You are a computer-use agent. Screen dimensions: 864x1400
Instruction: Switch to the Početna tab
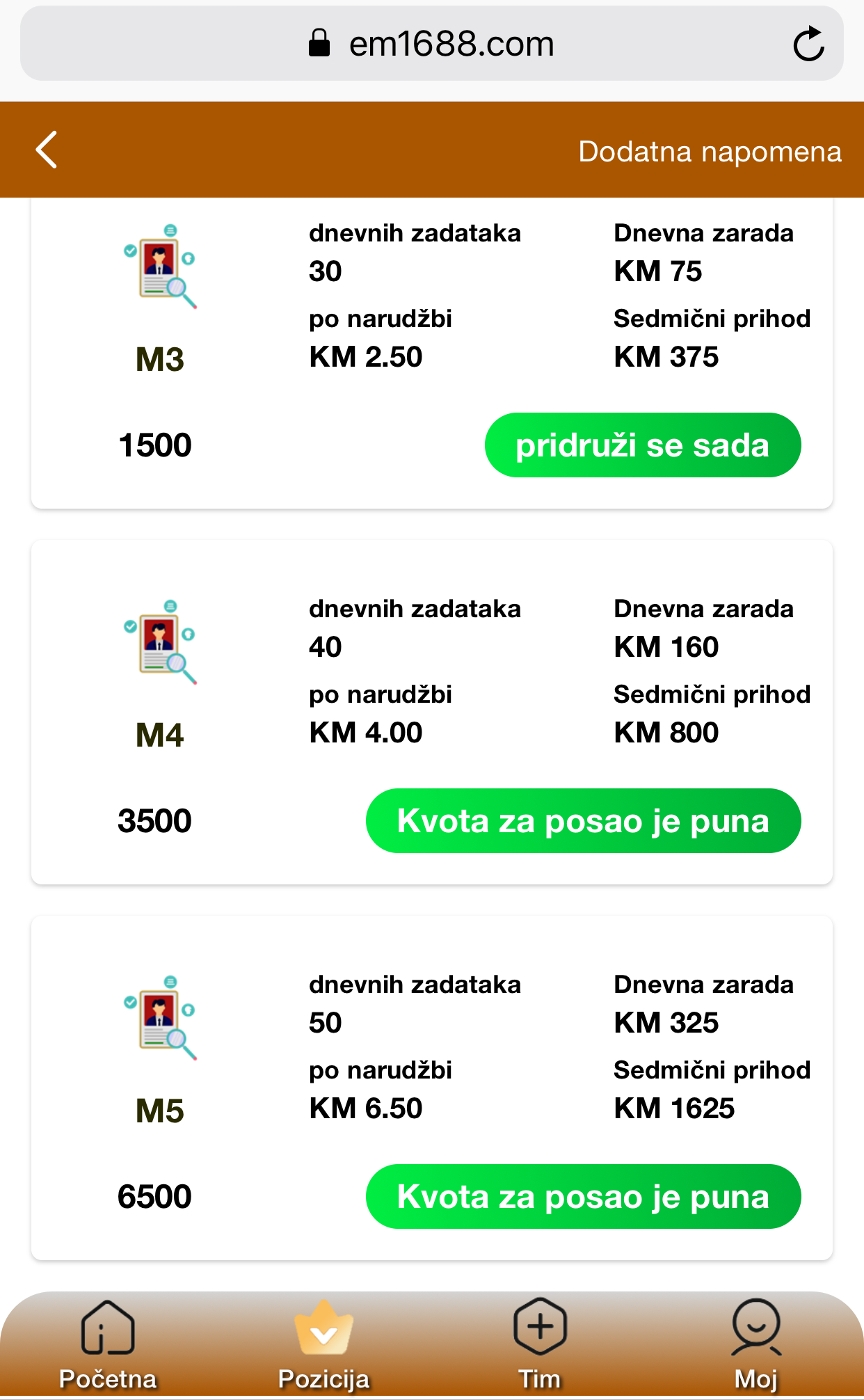click(x=108, y=1344)
